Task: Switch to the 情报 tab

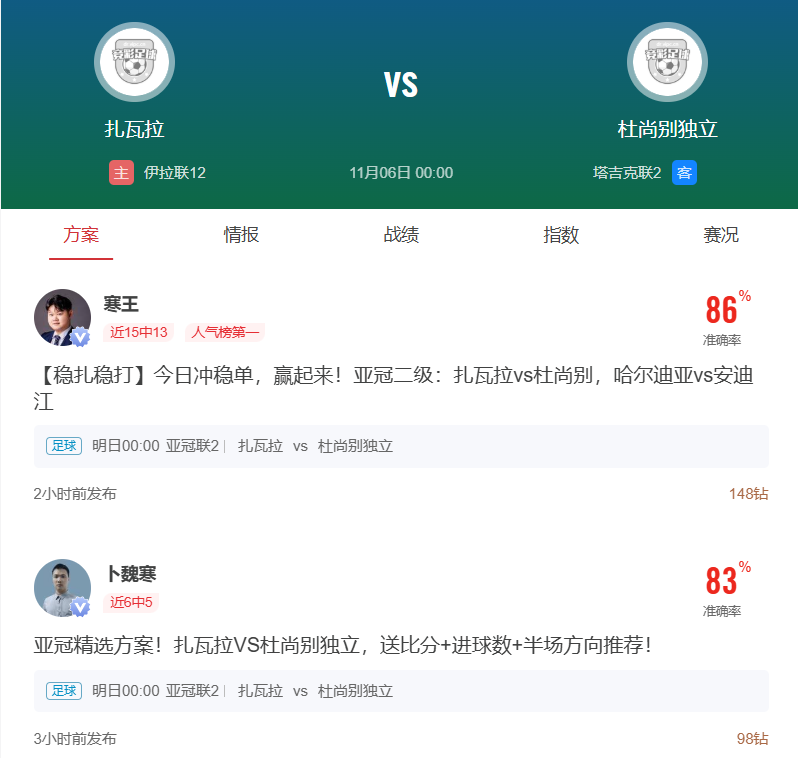Action: click(241, 235)
